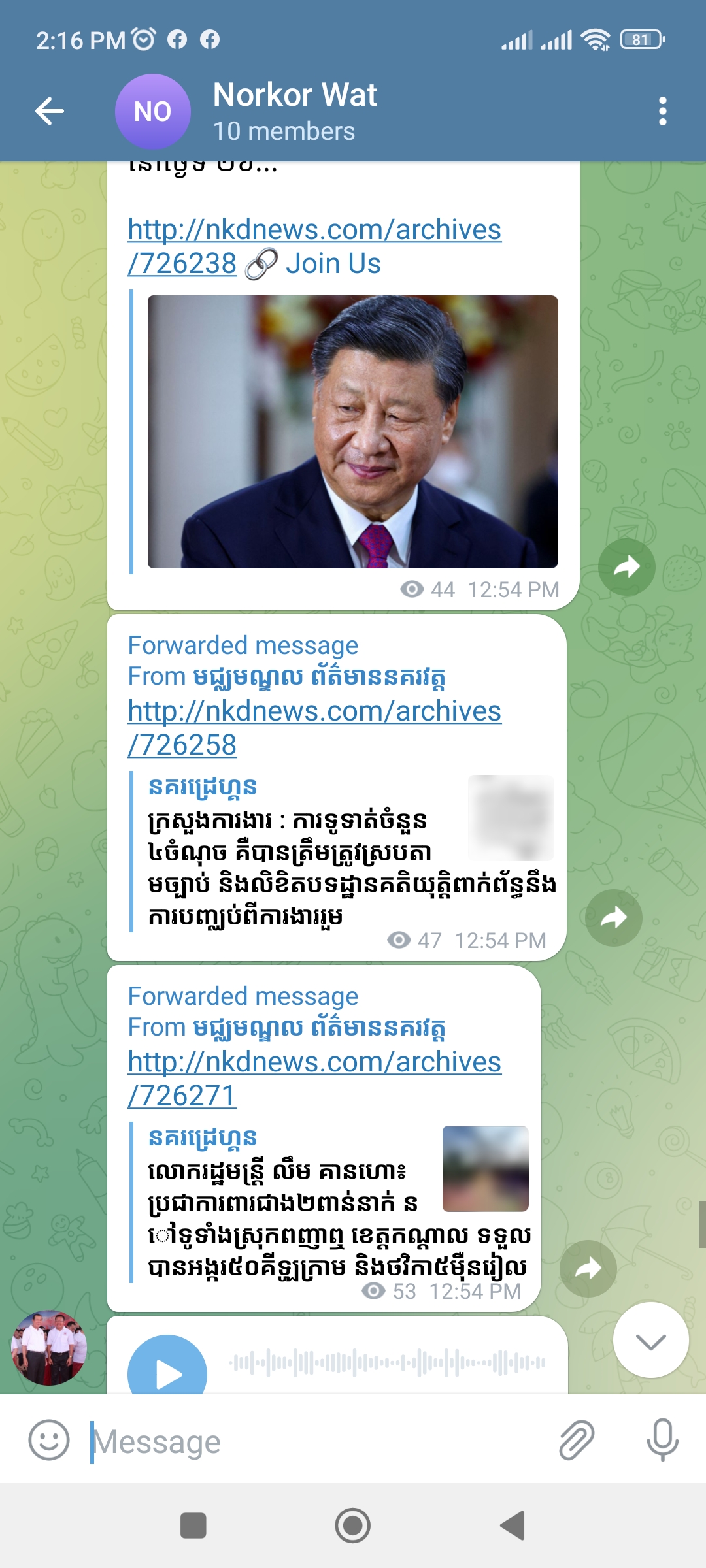This screenshot has width=706, height=1568.
Task: Open the sender's profile picture
Action: click(x=49, y=1347)
